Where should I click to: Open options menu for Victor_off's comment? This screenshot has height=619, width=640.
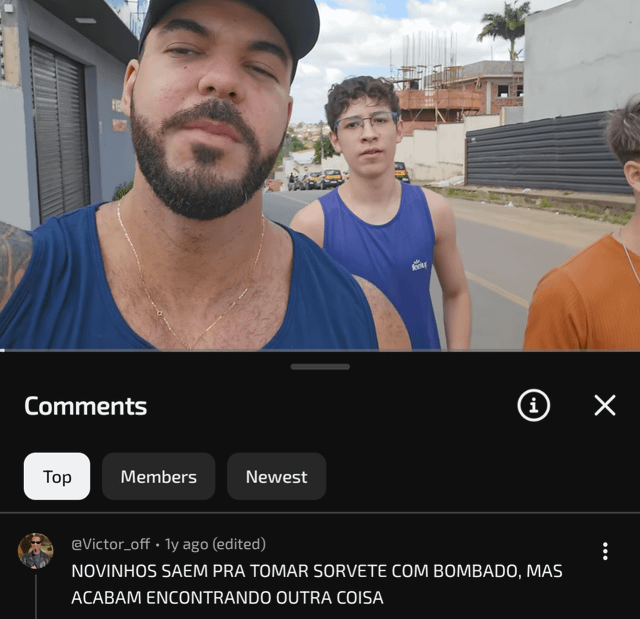click(x=605, y=551)
